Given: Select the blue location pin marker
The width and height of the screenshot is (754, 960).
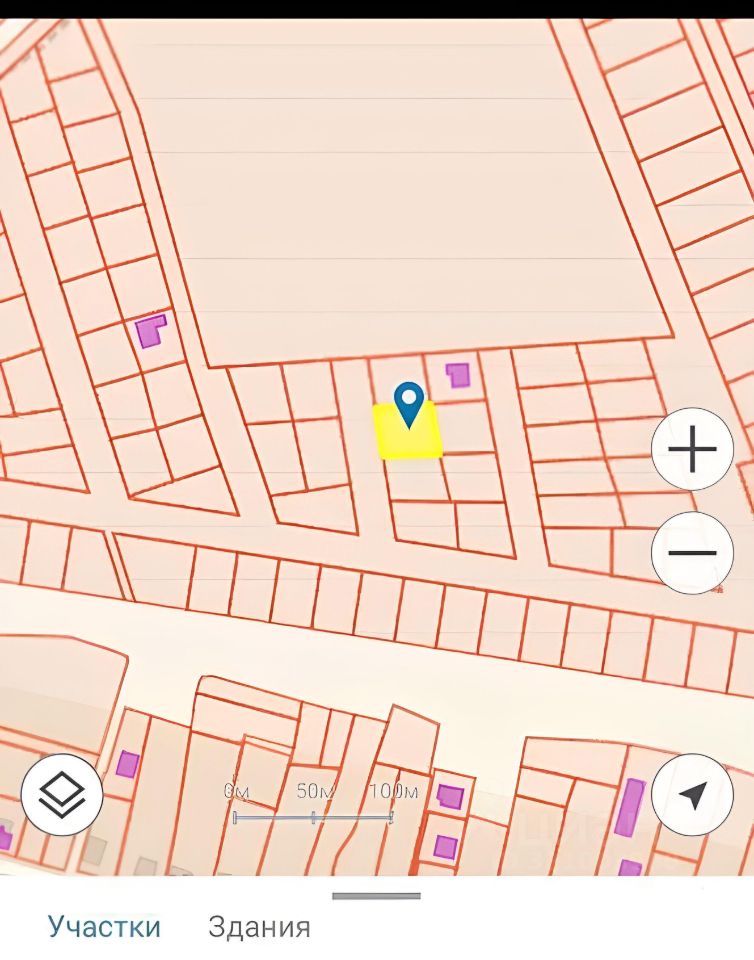Looking at the screenshot, I should [x=409, y=404].
